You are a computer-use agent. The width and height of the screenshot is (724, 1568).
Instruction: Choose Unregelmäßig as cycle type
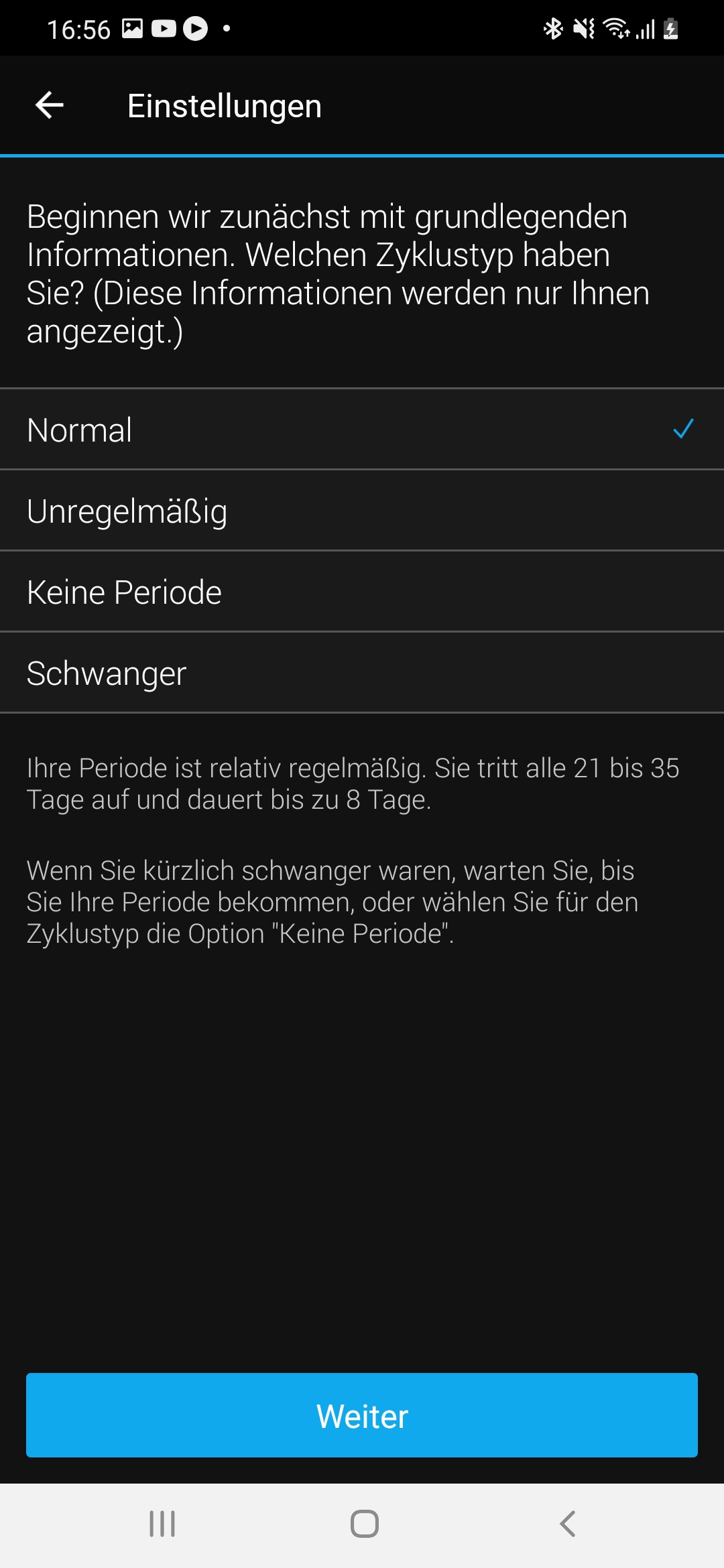tap(362, 511)
